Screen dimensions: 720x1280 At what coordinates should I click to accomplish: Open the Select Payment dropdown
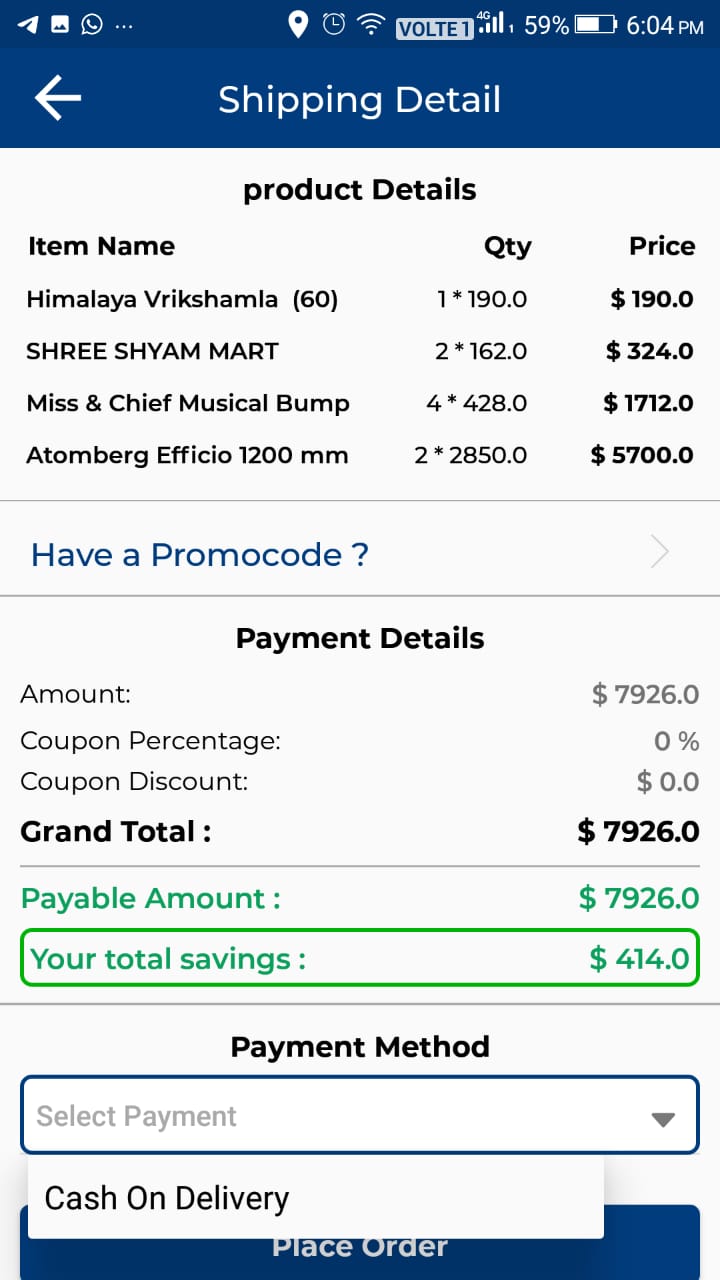click(x=360, y=1115)
